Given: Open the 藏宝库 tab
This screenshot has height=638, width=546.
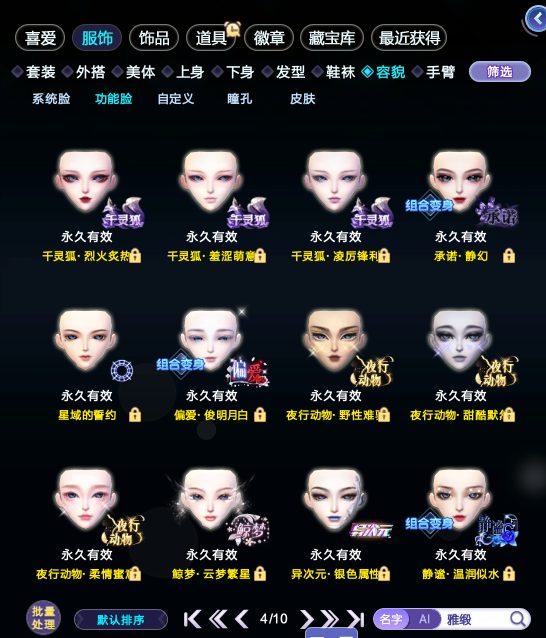Looking at the screenshot, I should (x=332, y=38).
